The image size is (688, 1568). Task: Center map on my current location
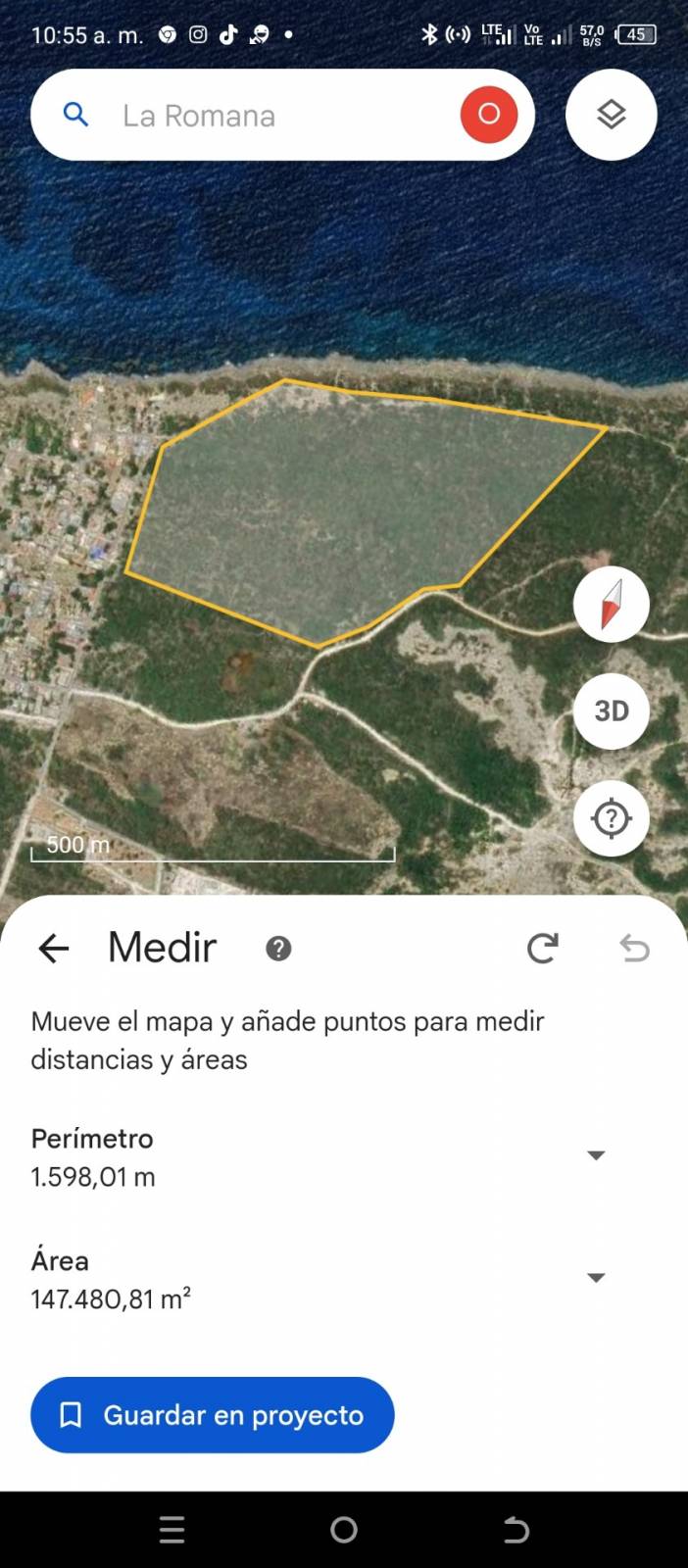pos(611,818)
